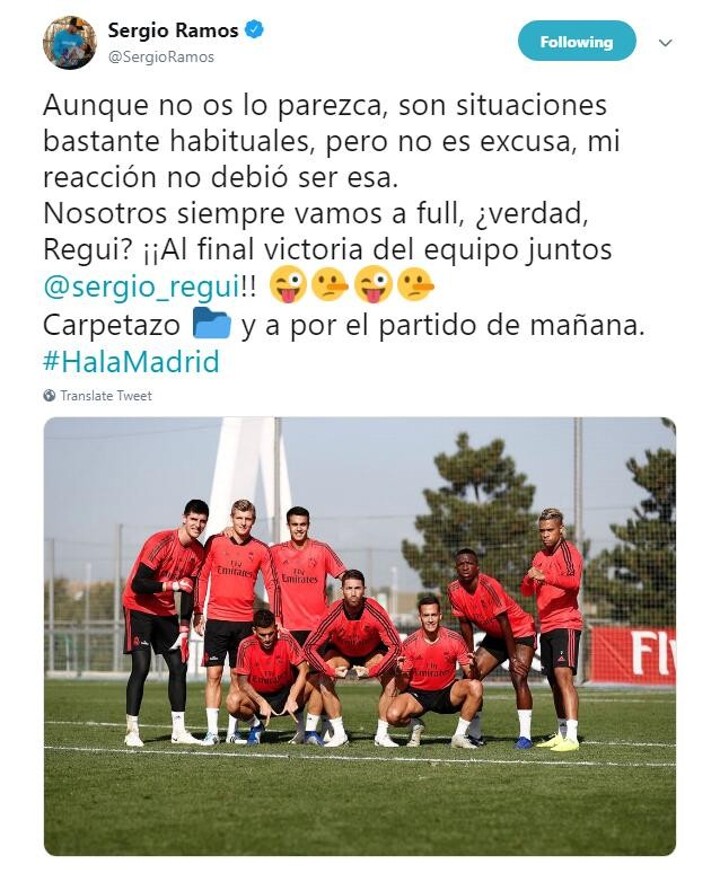720x873 pixels.
Task: Open the Sergio Ramos profile name
Action: point(173,30)
